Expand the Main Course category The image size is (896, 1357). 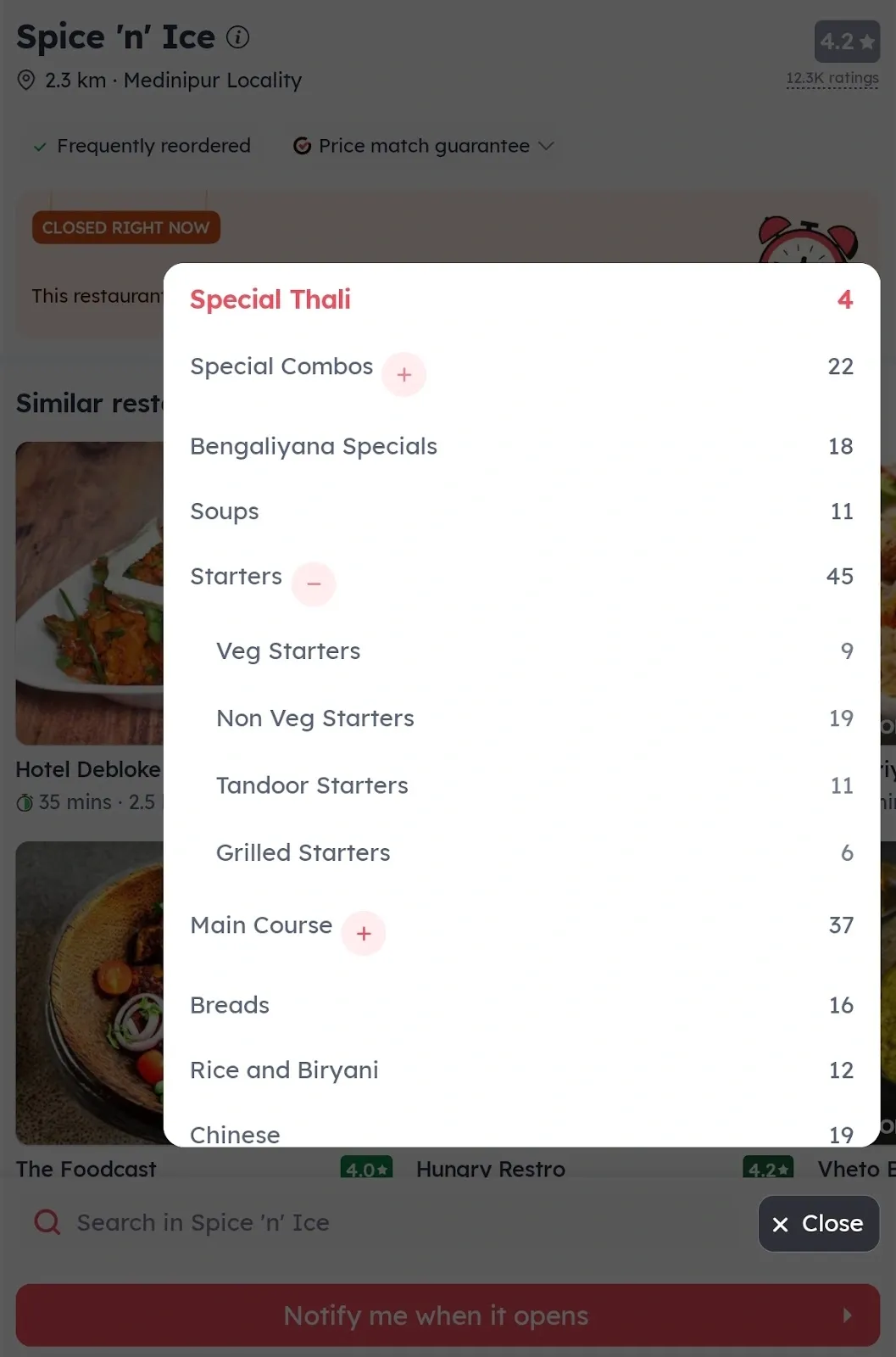(x=363, y=933)
